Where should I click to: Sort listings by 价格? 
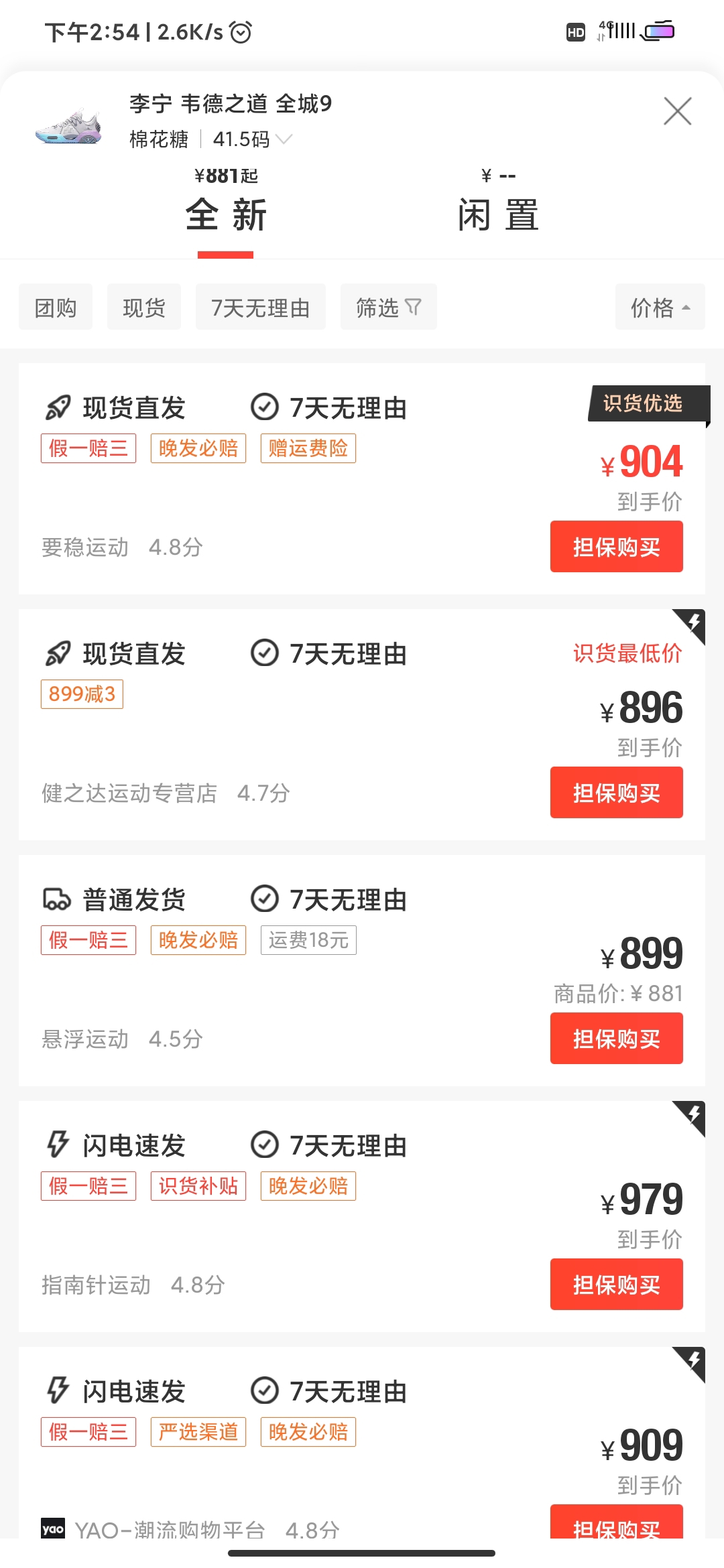(x=660, y=307)
